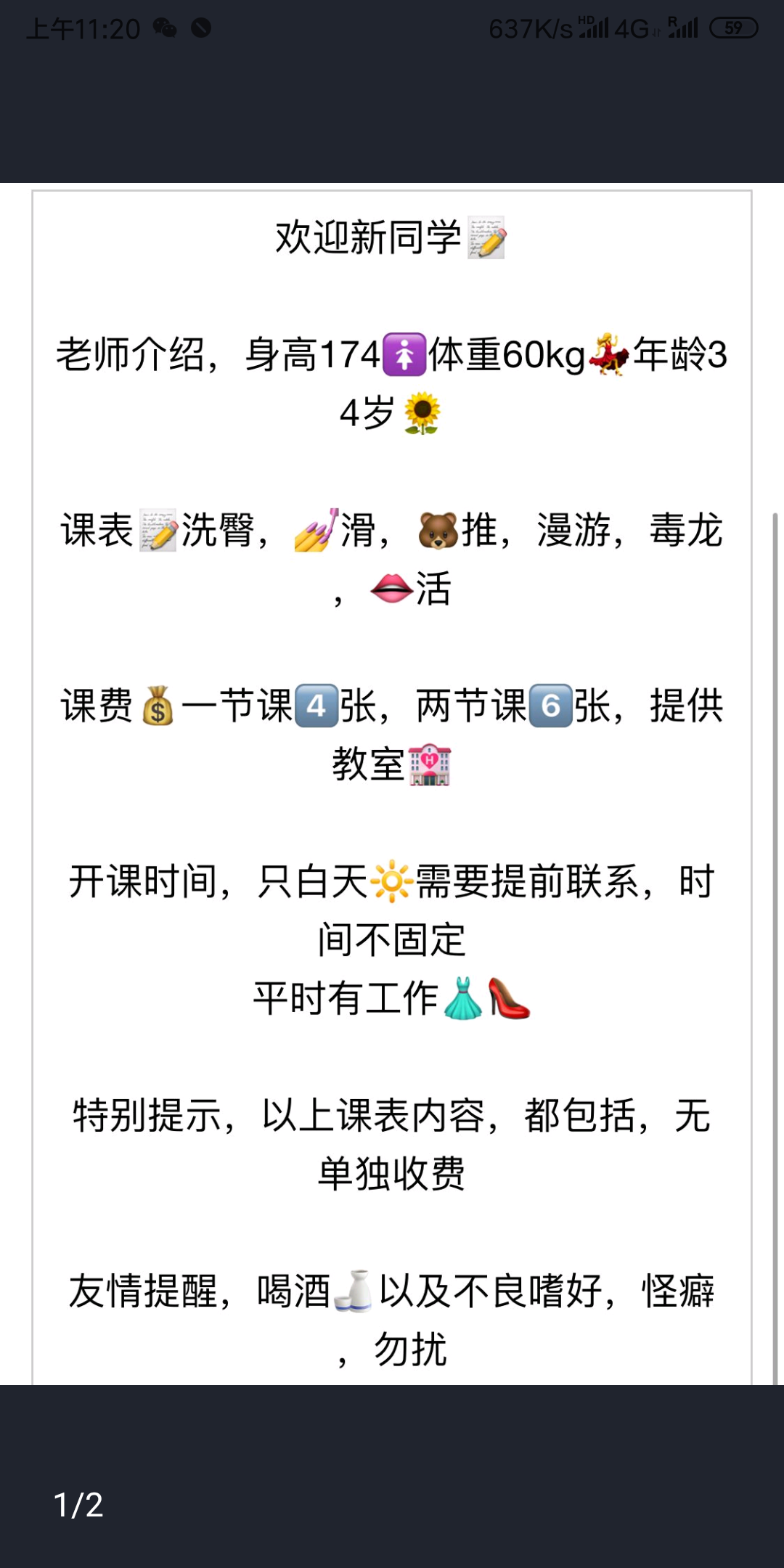
Task: Tap the HD icon in the status bar
Action: click(586, 20)
